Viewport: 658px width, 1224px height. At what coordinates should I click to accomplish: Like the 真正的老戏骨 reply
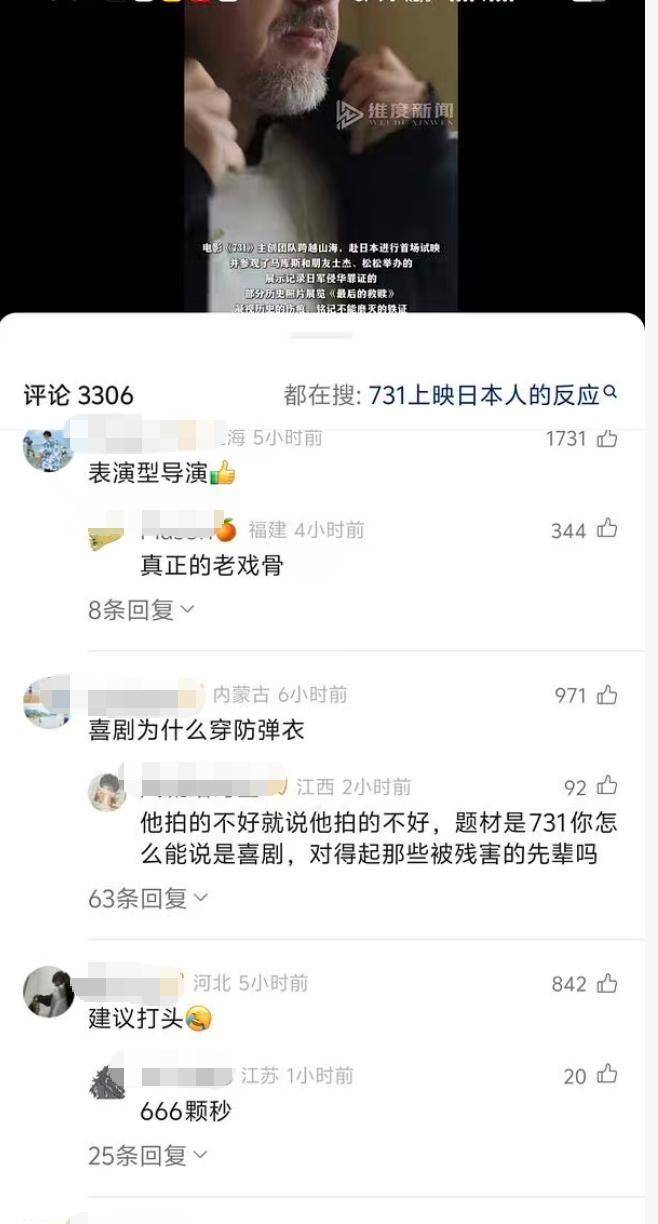point(607,530)
